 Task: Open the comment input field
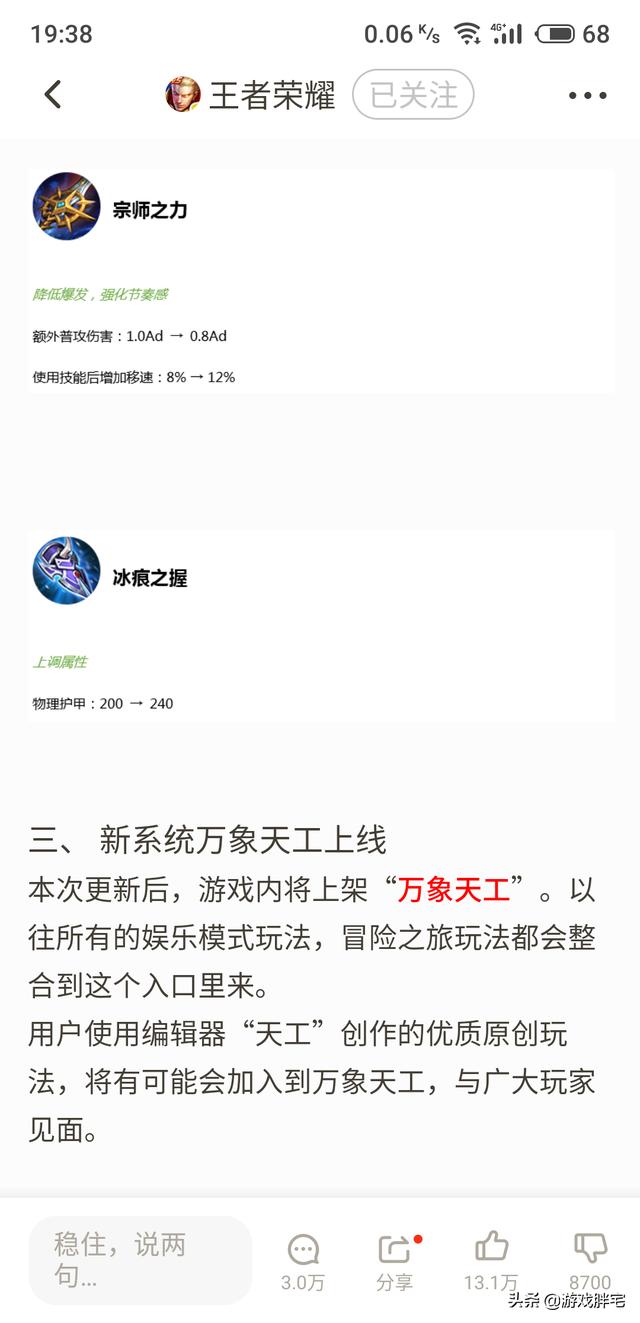[140, 1259]
